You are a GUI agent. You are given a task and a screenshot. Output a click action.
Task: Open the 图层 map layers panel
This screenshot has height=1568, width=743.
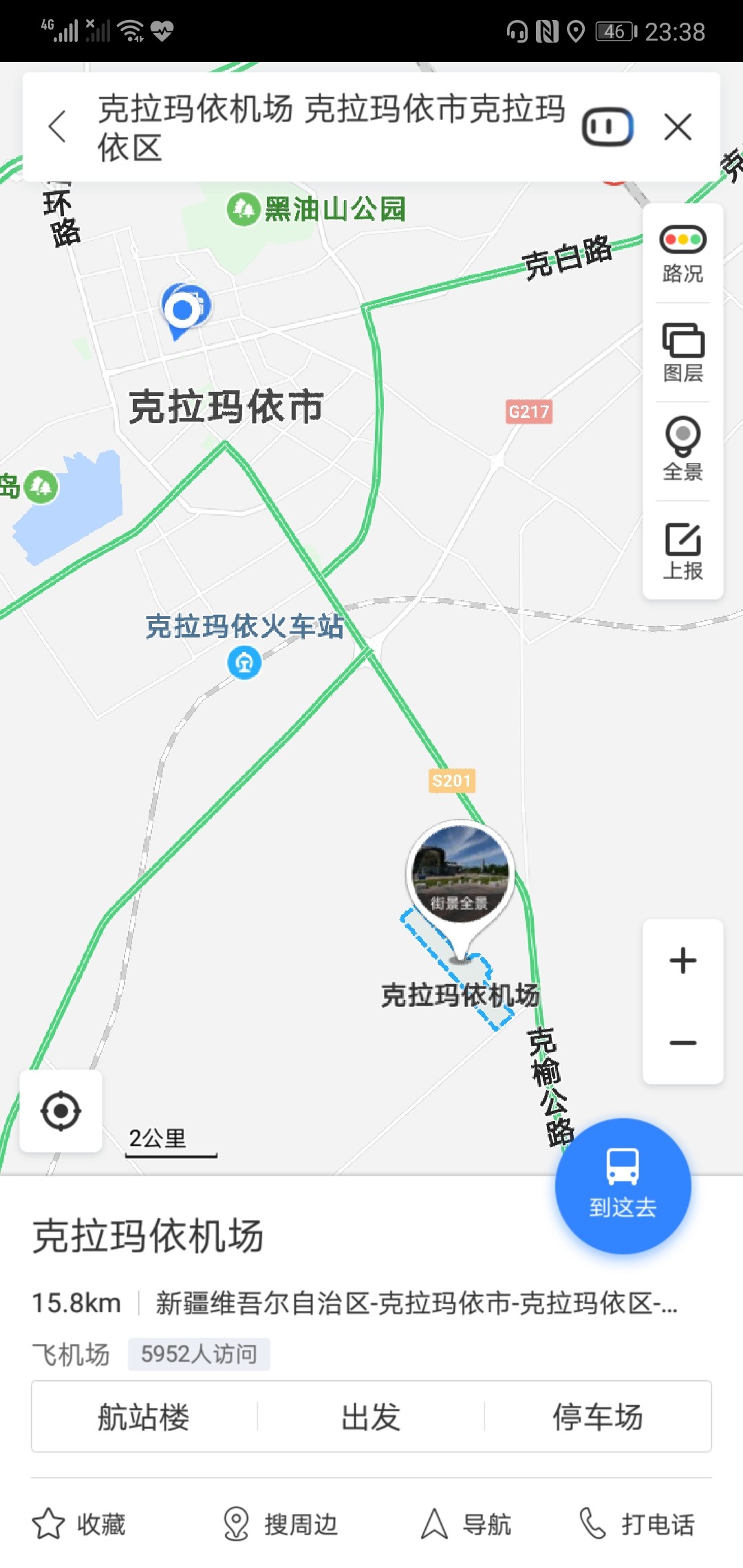[682, 353]
